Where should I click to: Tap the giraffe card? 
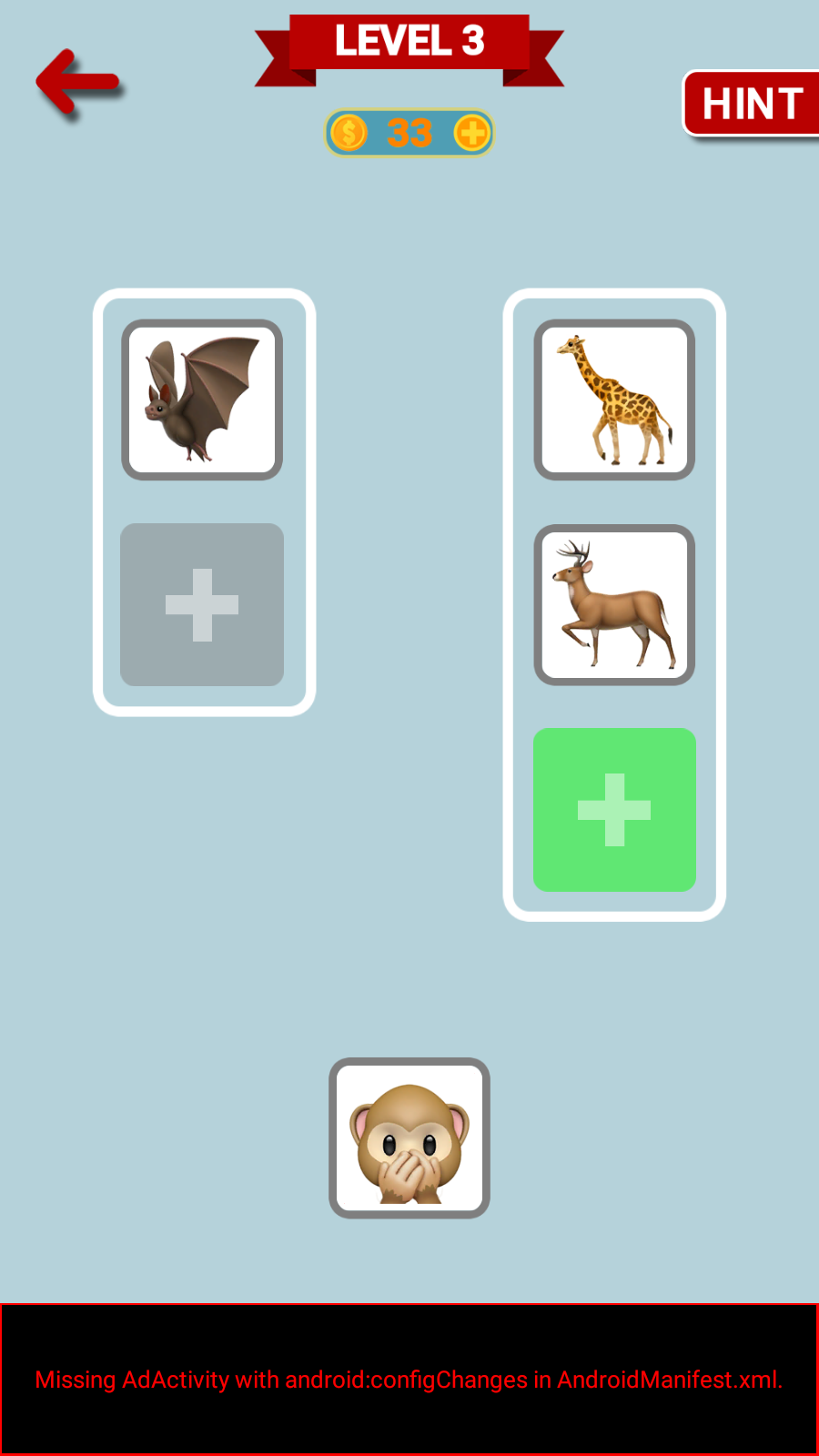click(614, 399)
